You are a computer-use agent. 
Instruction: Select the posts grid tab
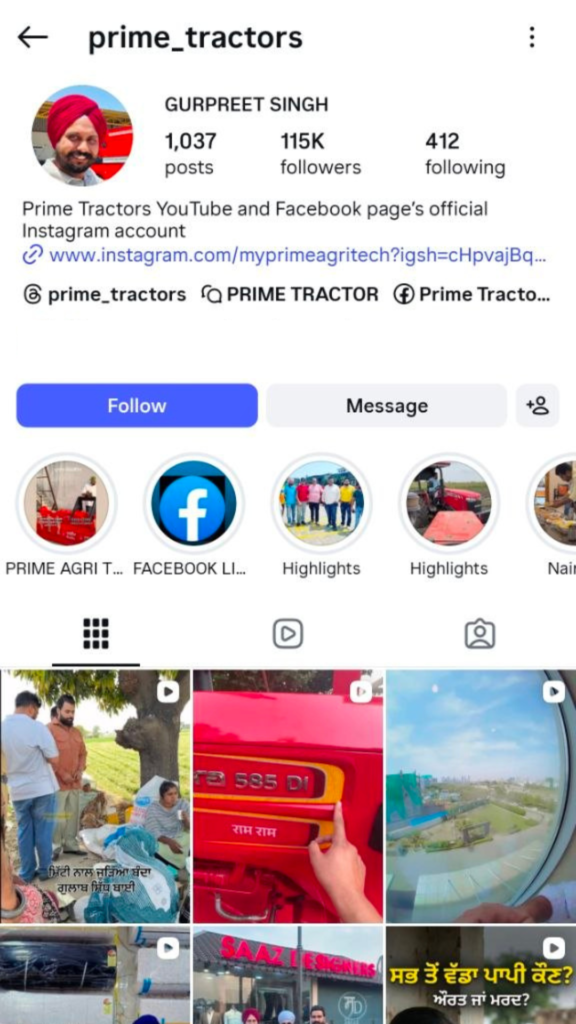[96, 633]
